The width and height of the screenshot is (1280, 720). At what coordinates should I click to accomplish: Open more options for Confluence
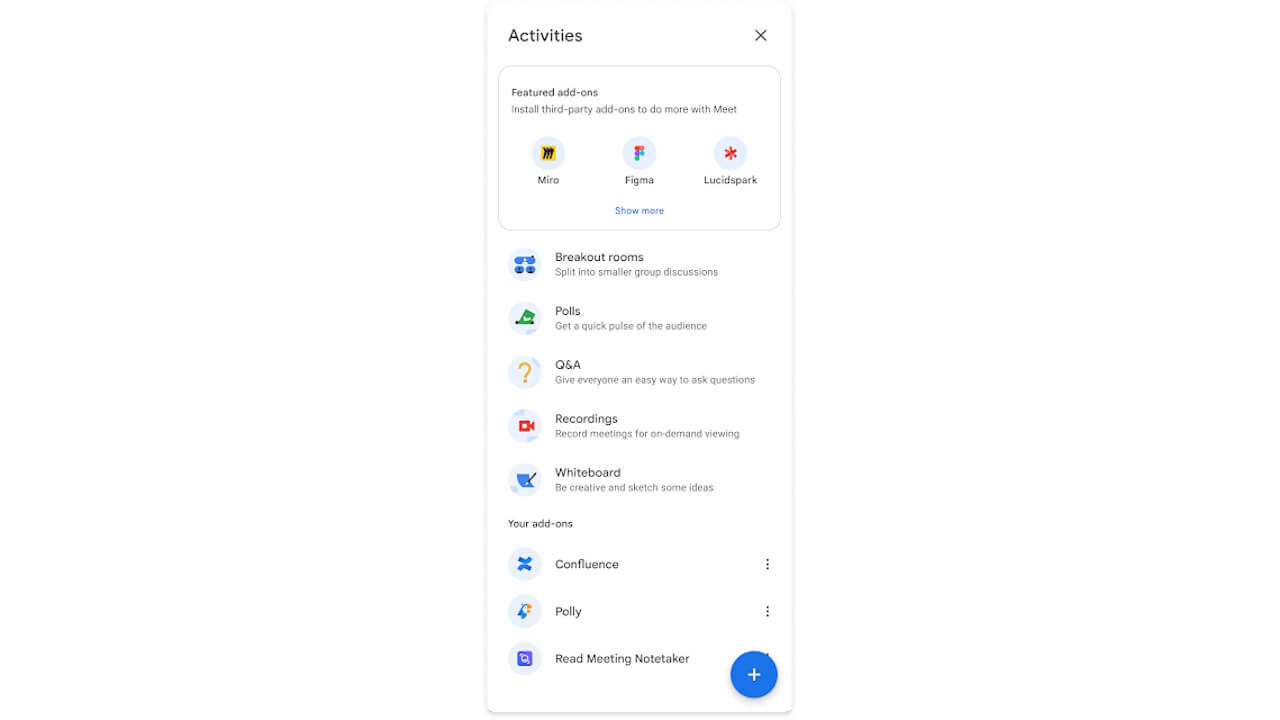click(767, 564)
